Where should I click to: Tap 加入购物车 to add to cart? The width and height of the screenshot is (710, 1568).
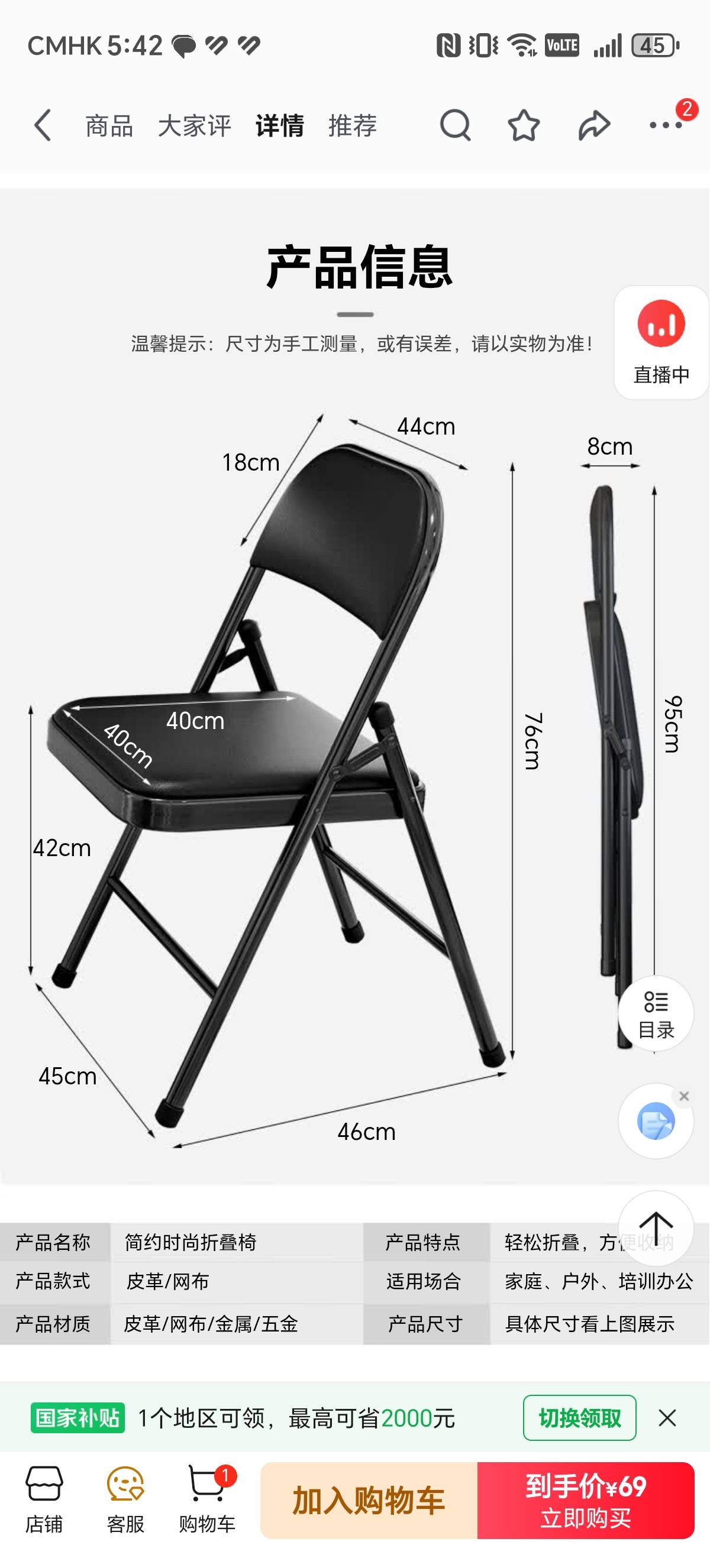[369, 1501]
